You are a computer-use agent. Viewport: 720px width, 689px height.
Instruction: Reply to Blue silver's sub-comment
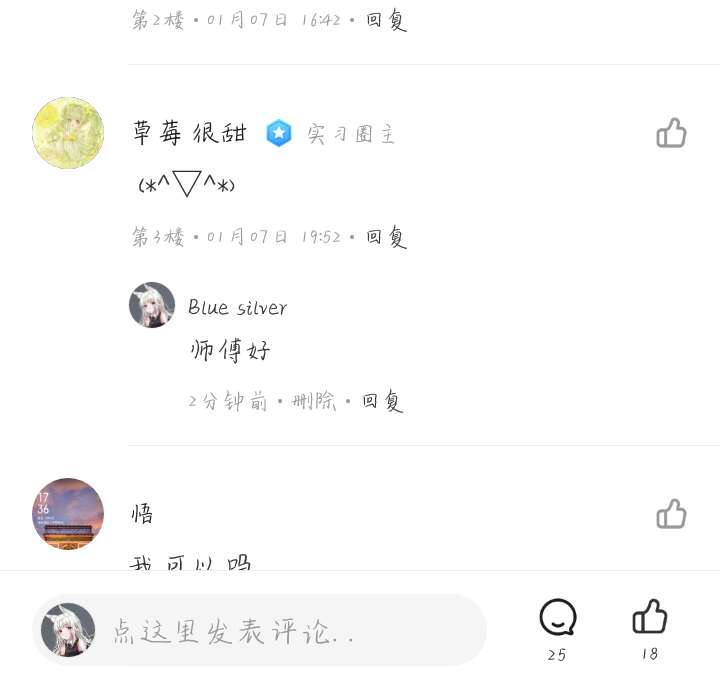tap(382, 401)
